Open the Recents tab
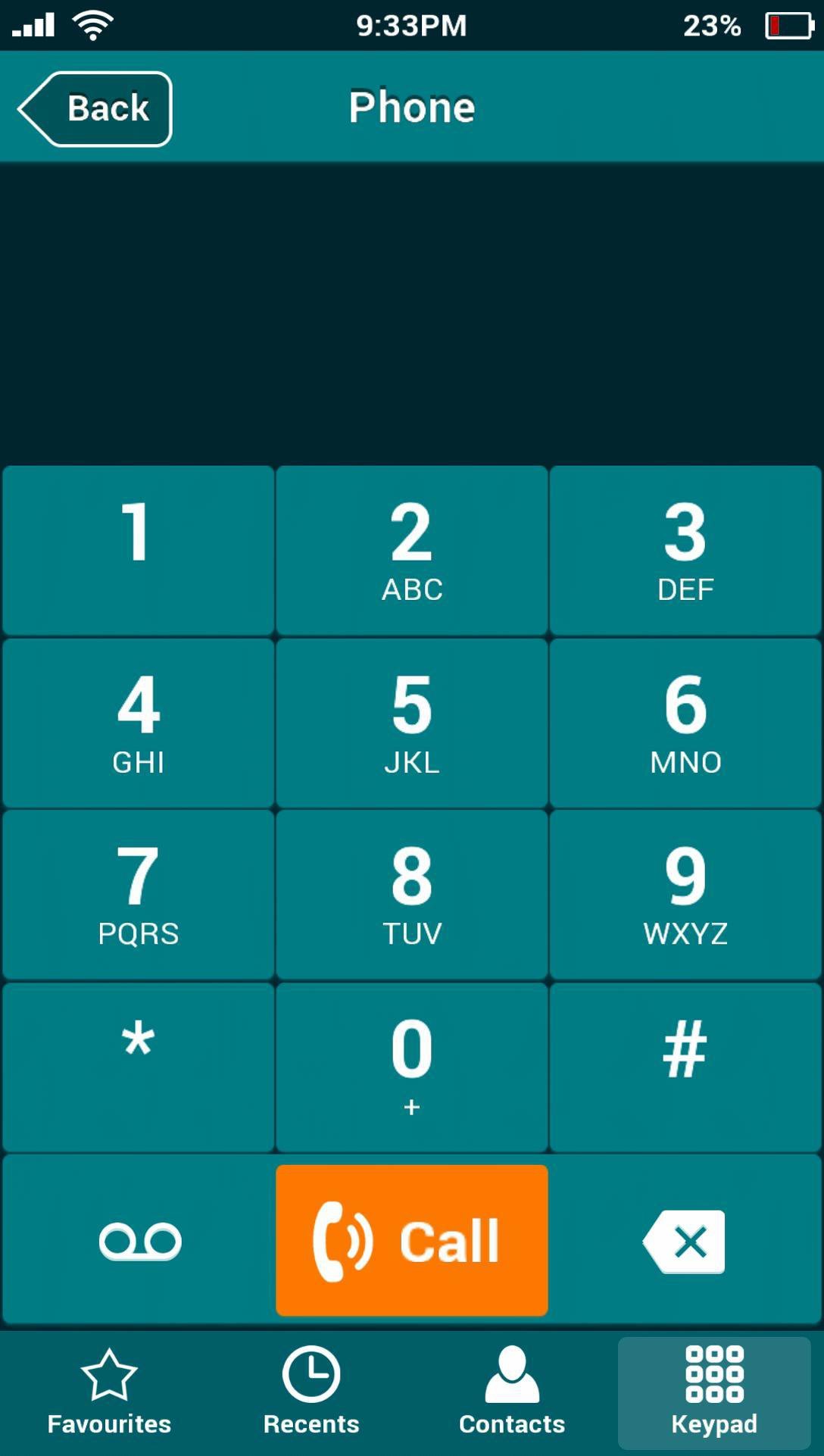 [311, 1392]
